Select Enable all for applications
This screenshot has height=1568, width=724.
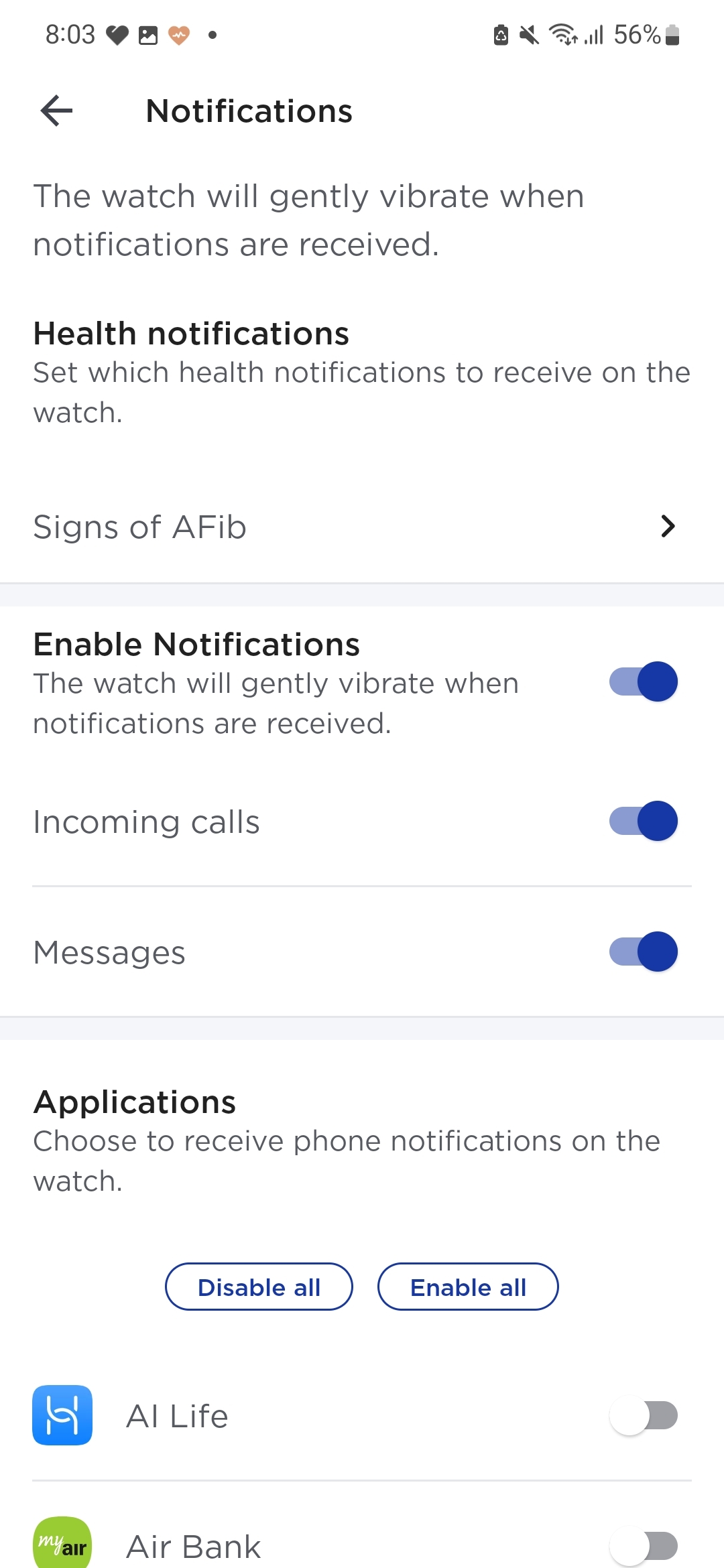click(468, 1287)
